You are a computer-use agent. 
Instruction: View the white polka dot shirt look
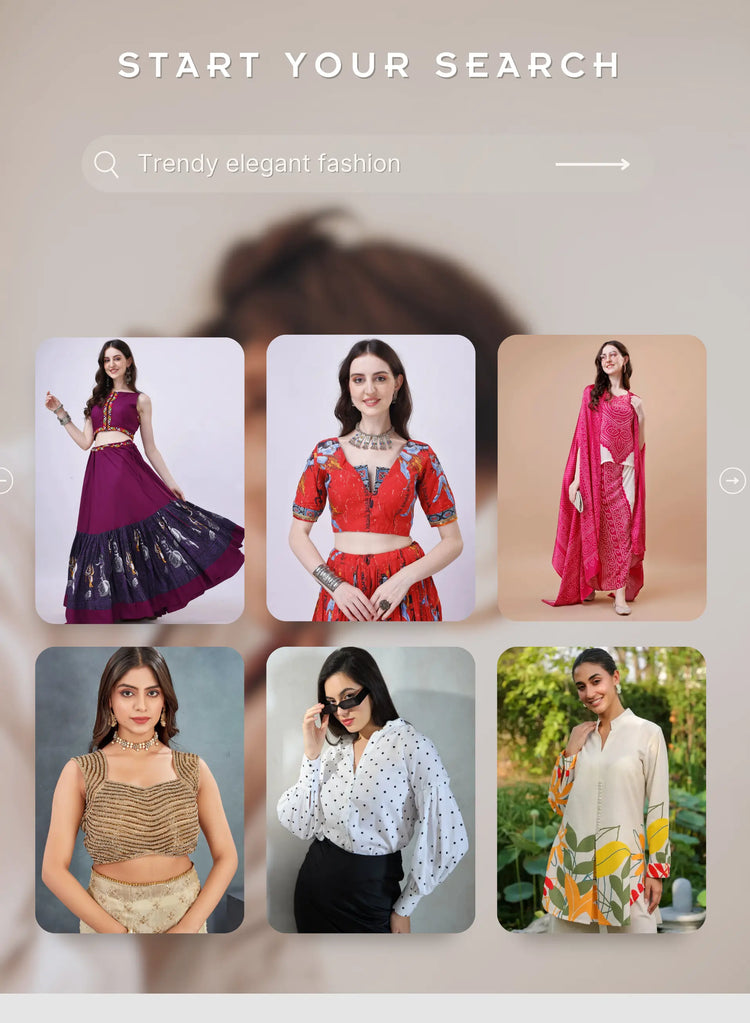coord(371,790)
